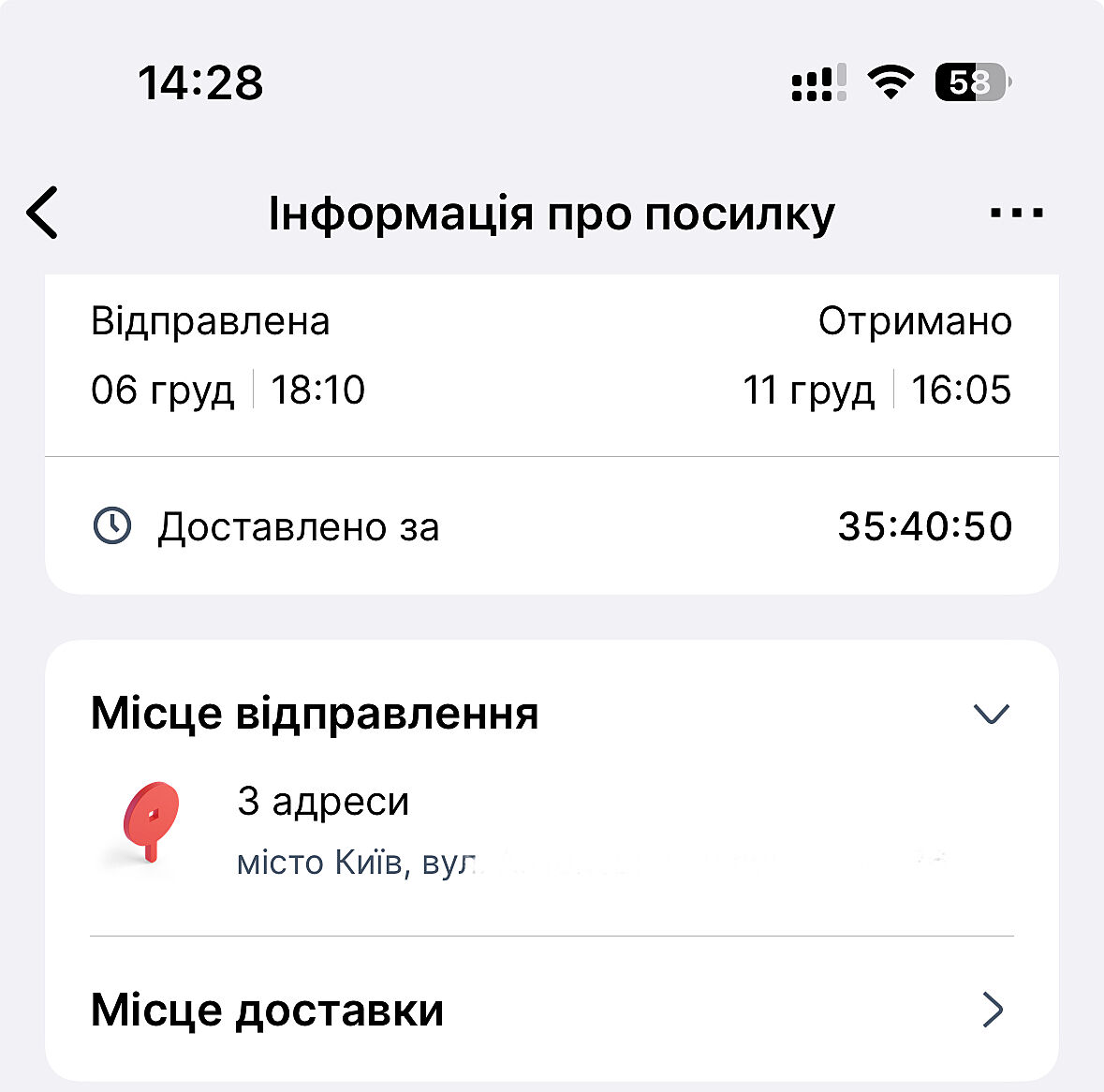The width and height of the screenshot is (1104, 1092).
Task: Go back from the parcel information screen
Action: 43,214
